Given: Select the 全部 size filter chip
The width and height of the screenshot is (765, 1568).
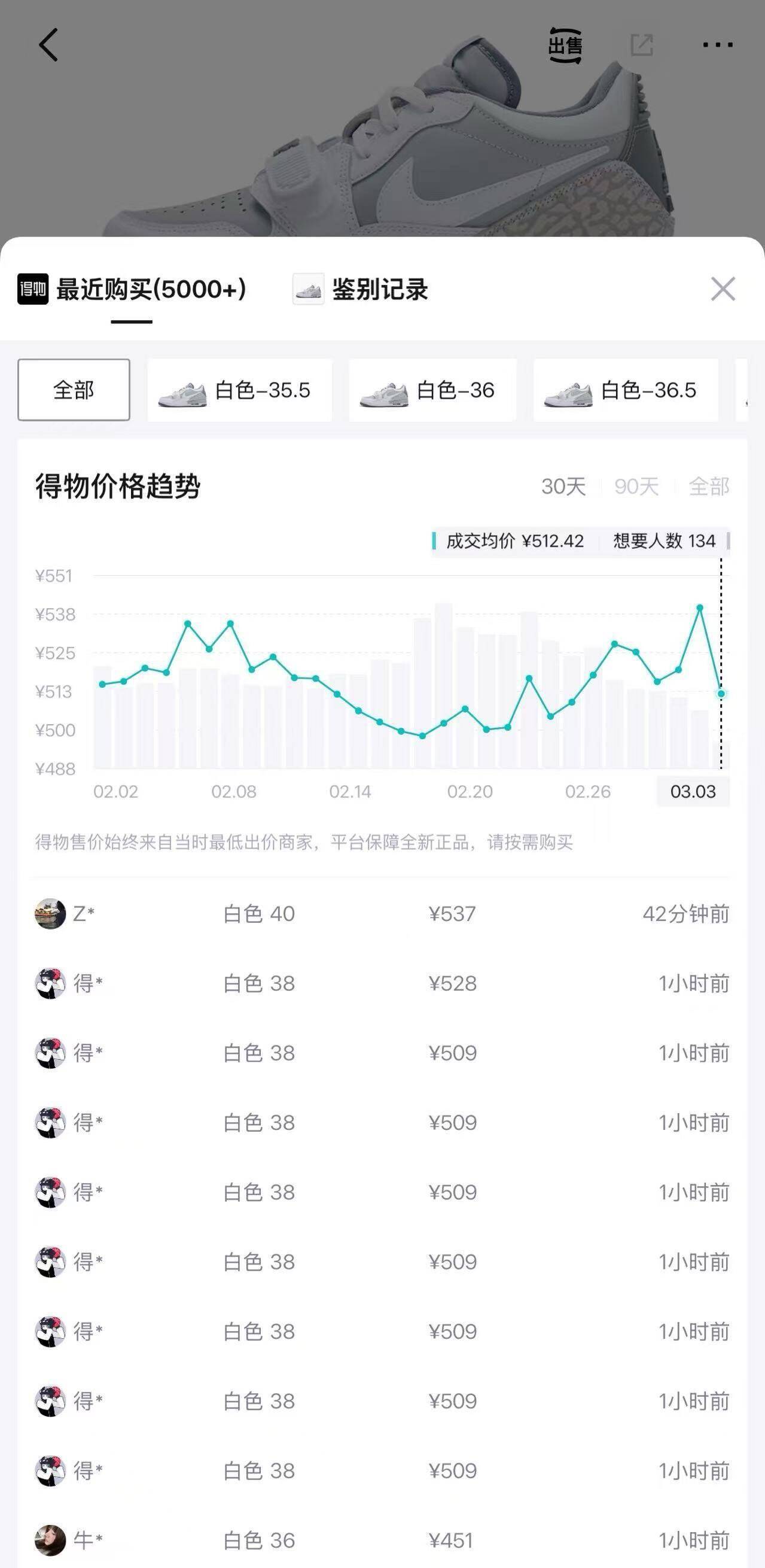Looking at the screenshot, I should coord(74,390).
